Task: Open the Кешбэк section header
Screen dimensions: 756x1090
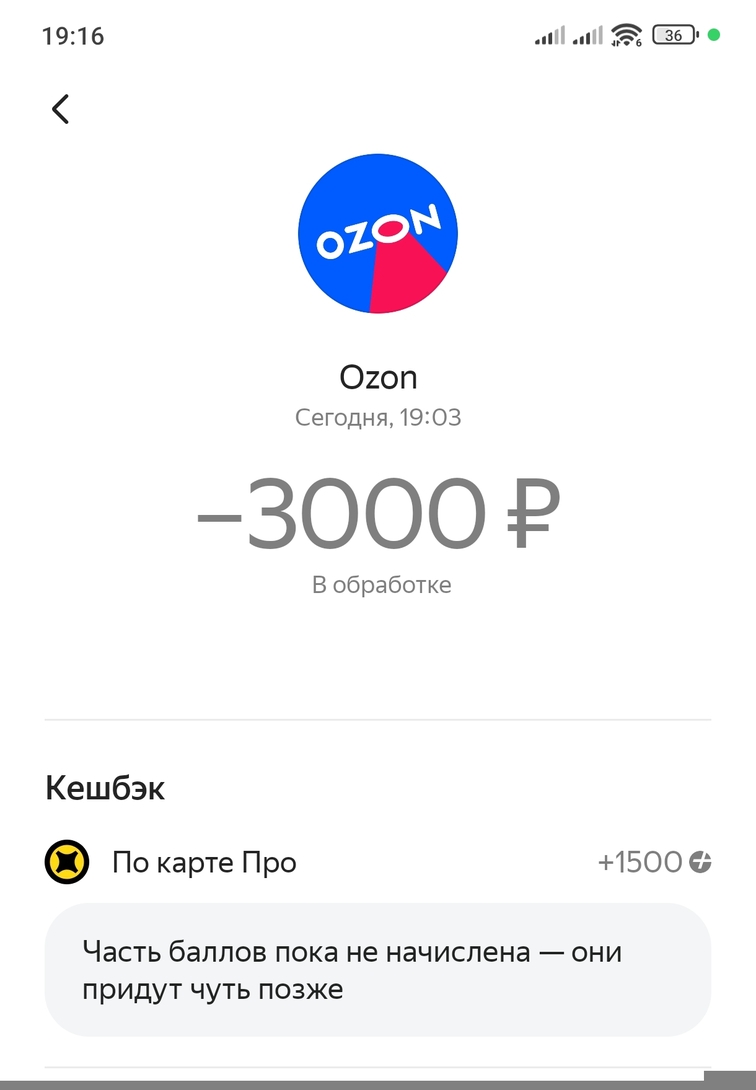Action: click(103, 789)
